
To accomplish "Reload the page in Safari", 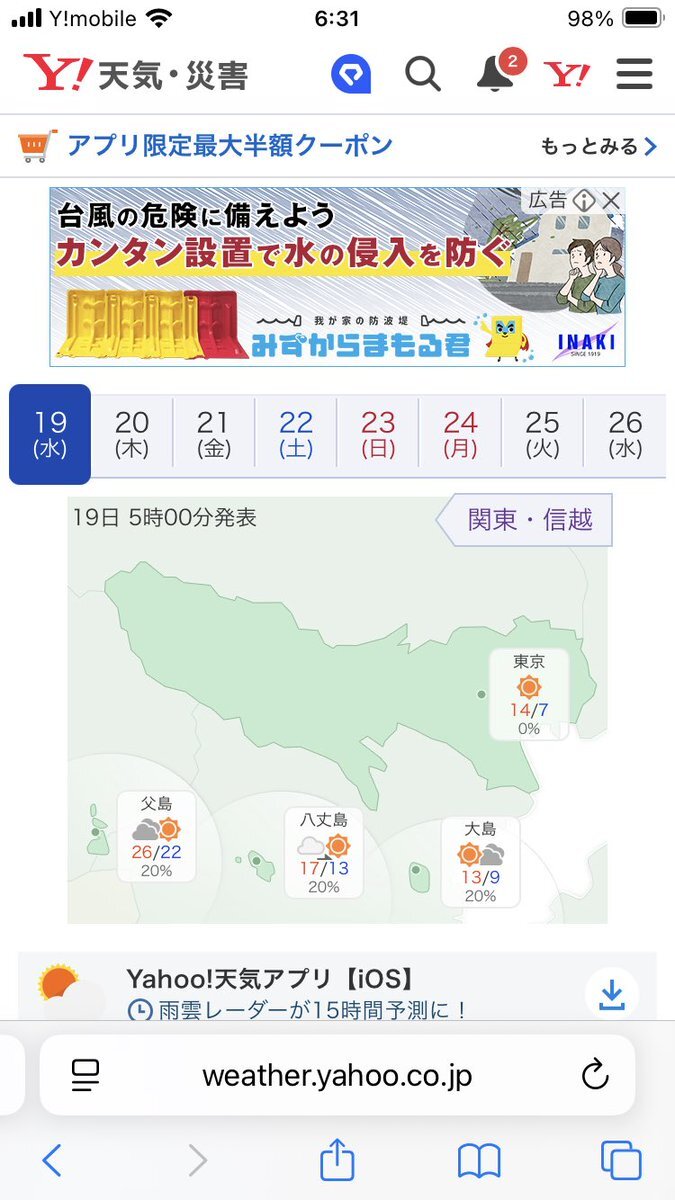I will (x=595, y=1076).
